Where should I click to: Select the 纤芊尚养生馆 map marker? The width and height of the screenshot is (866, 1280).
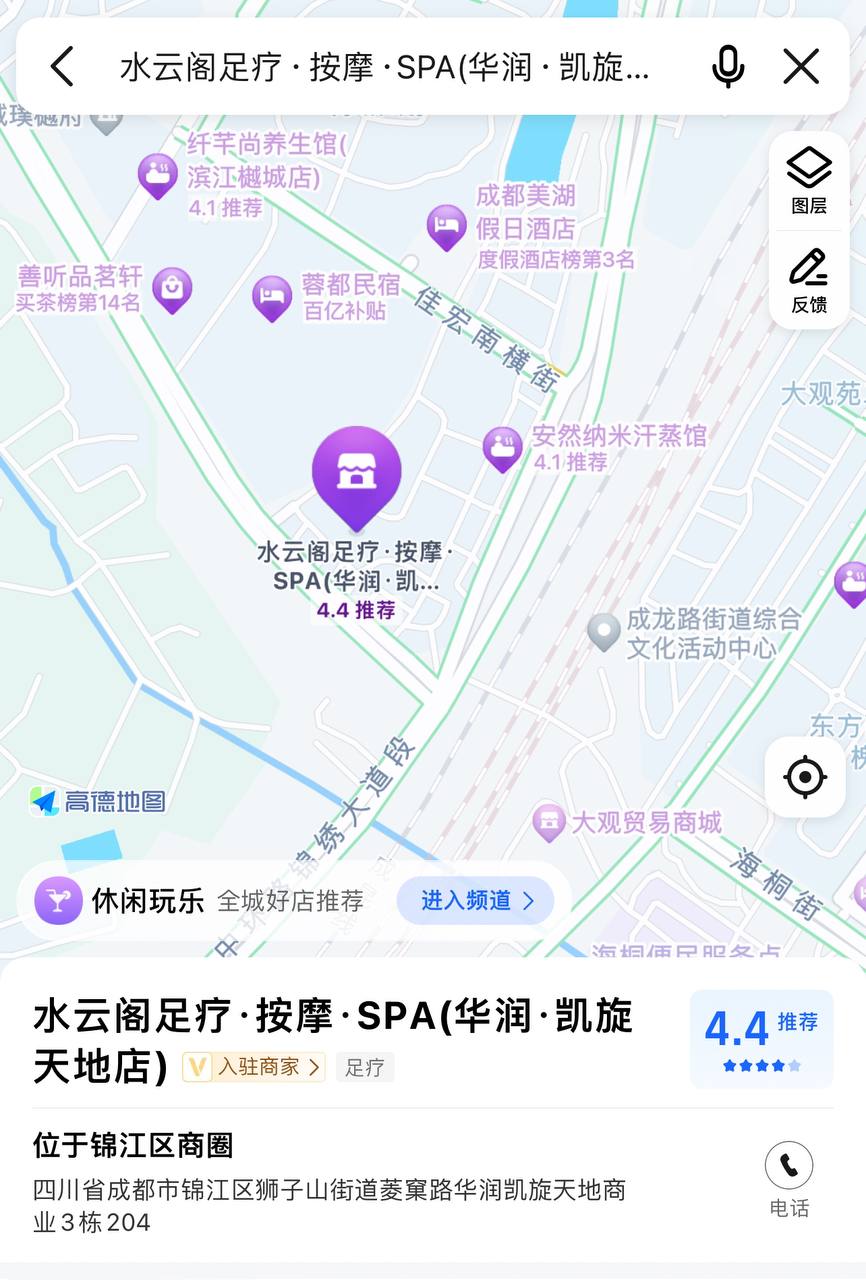coord(158,175)
